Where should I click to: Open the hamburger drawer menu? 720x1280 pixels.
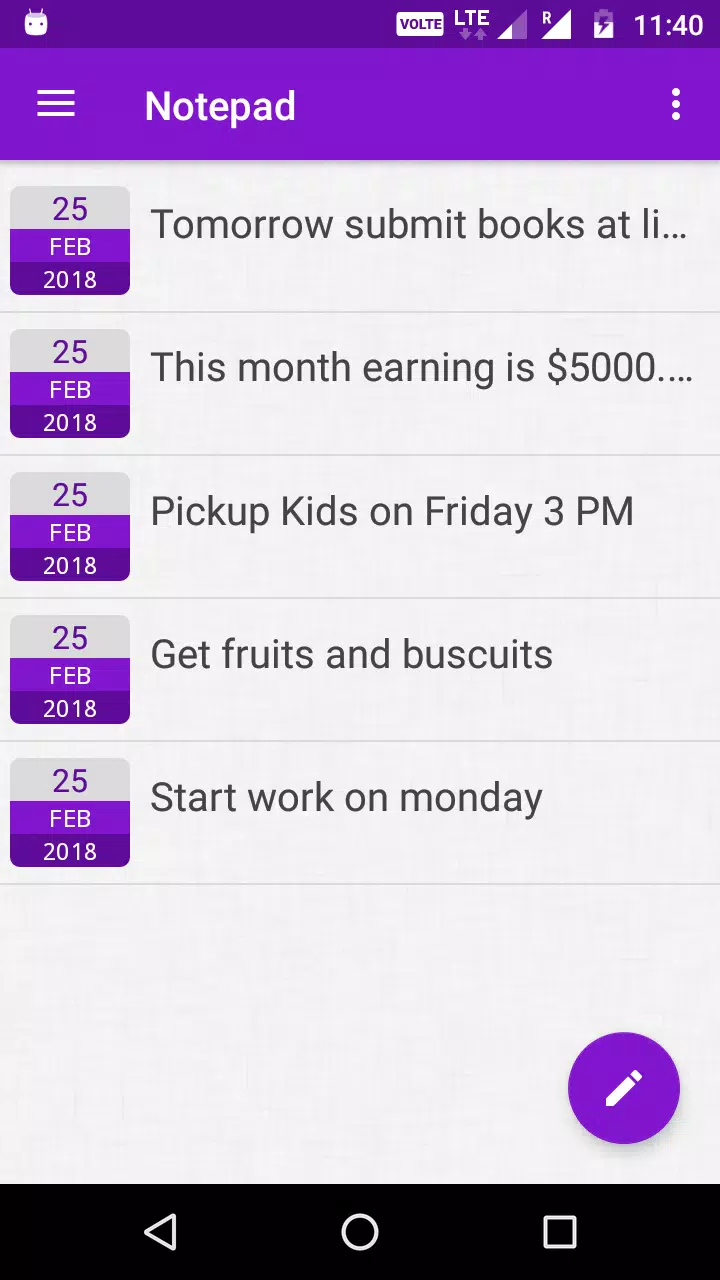[56, 104]
